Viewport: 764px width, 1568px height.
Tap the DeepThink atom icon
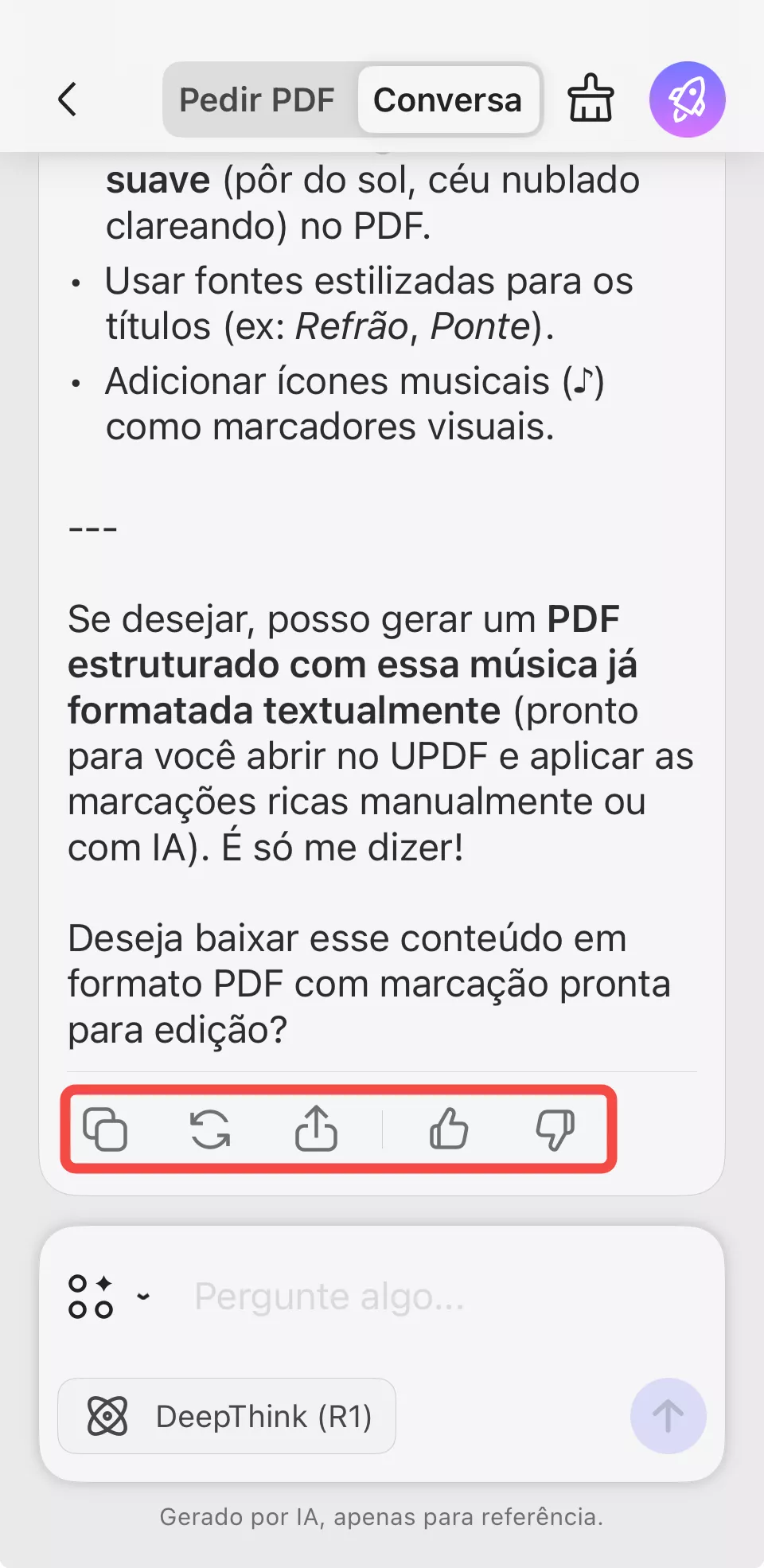(108, 1415)
